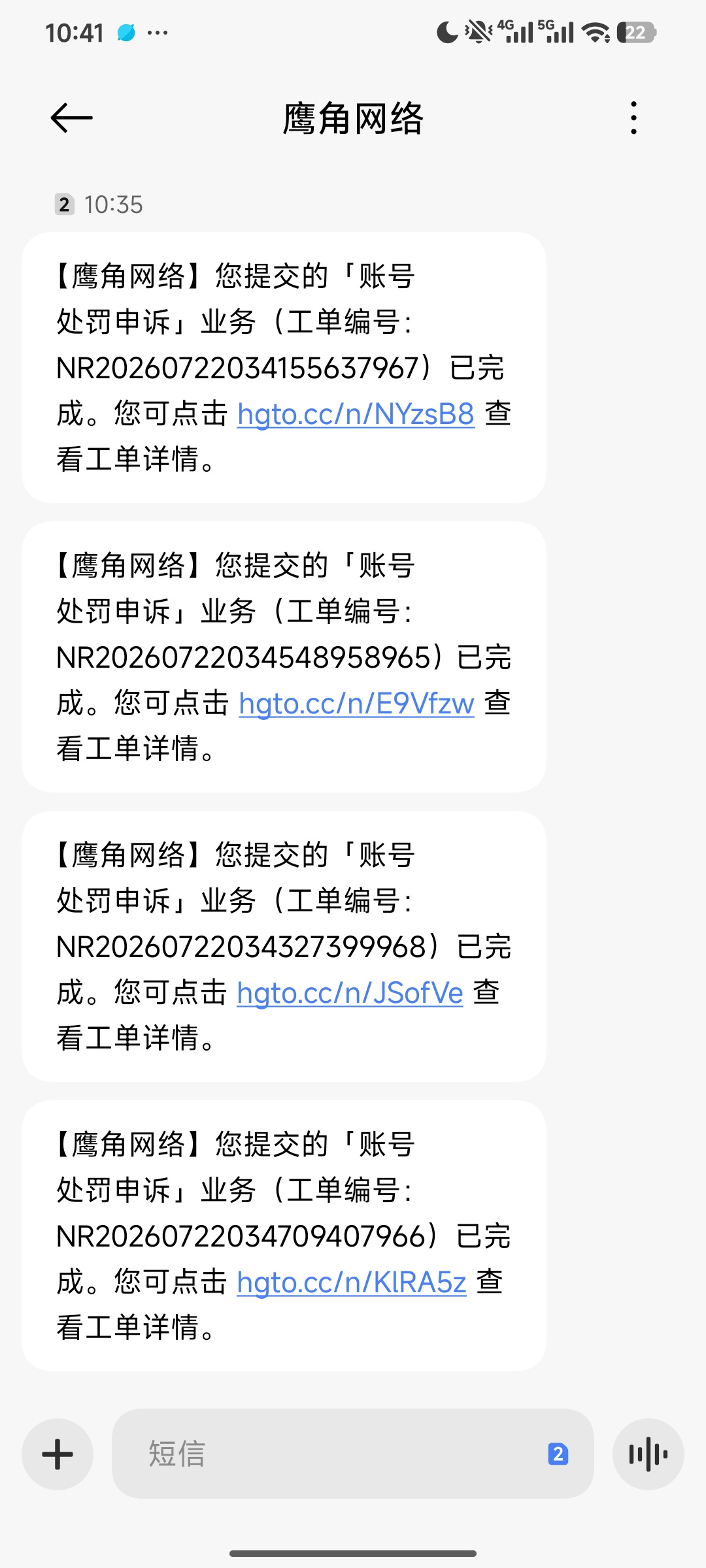This screenshot has height=1568, width=706.
Task: Open link hgto.cc/n/JSofVe
Action: [350, 993]
